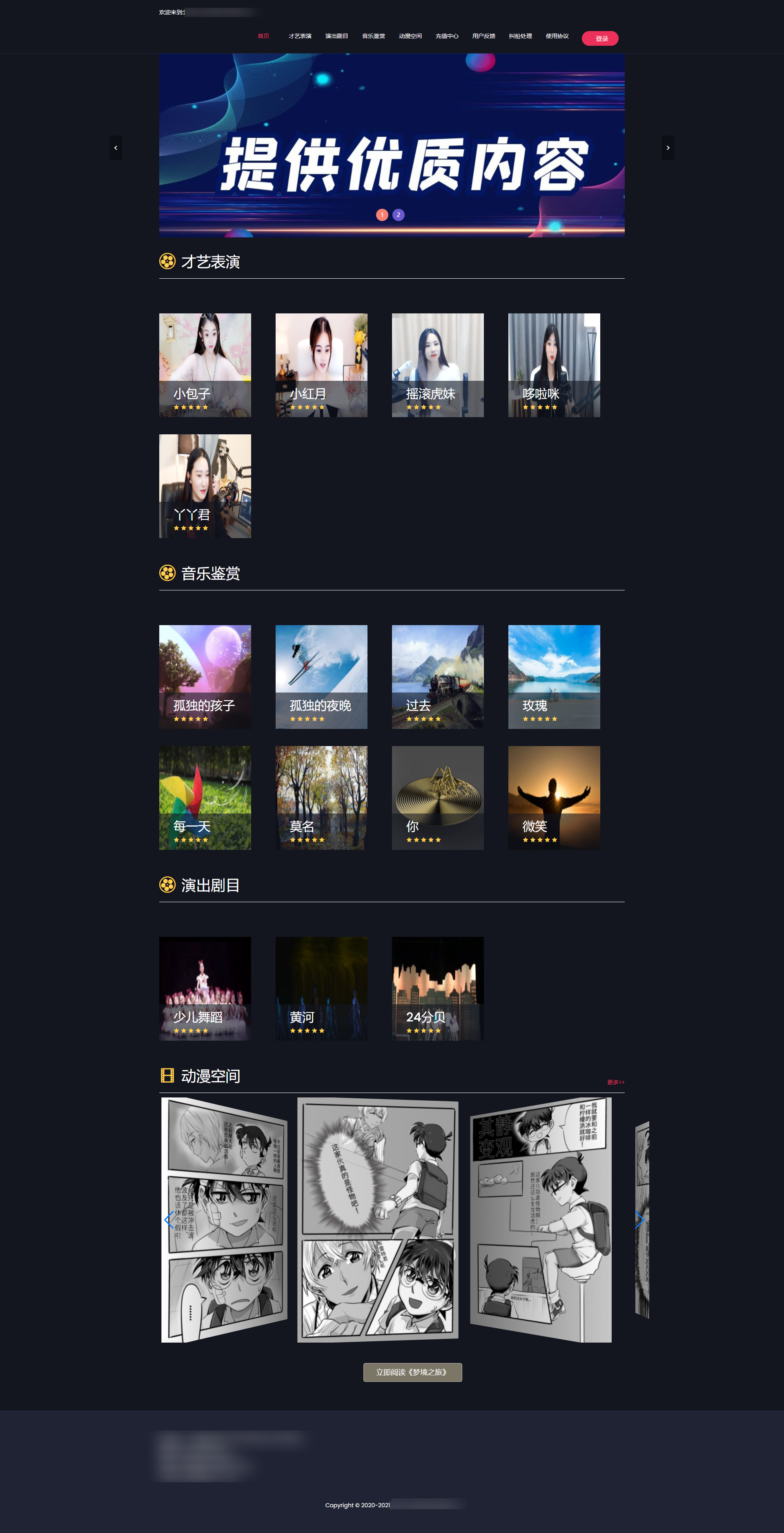Advance the comic carousel with right arrow
Screen dimensions: 784x1533
point(639,1220)
